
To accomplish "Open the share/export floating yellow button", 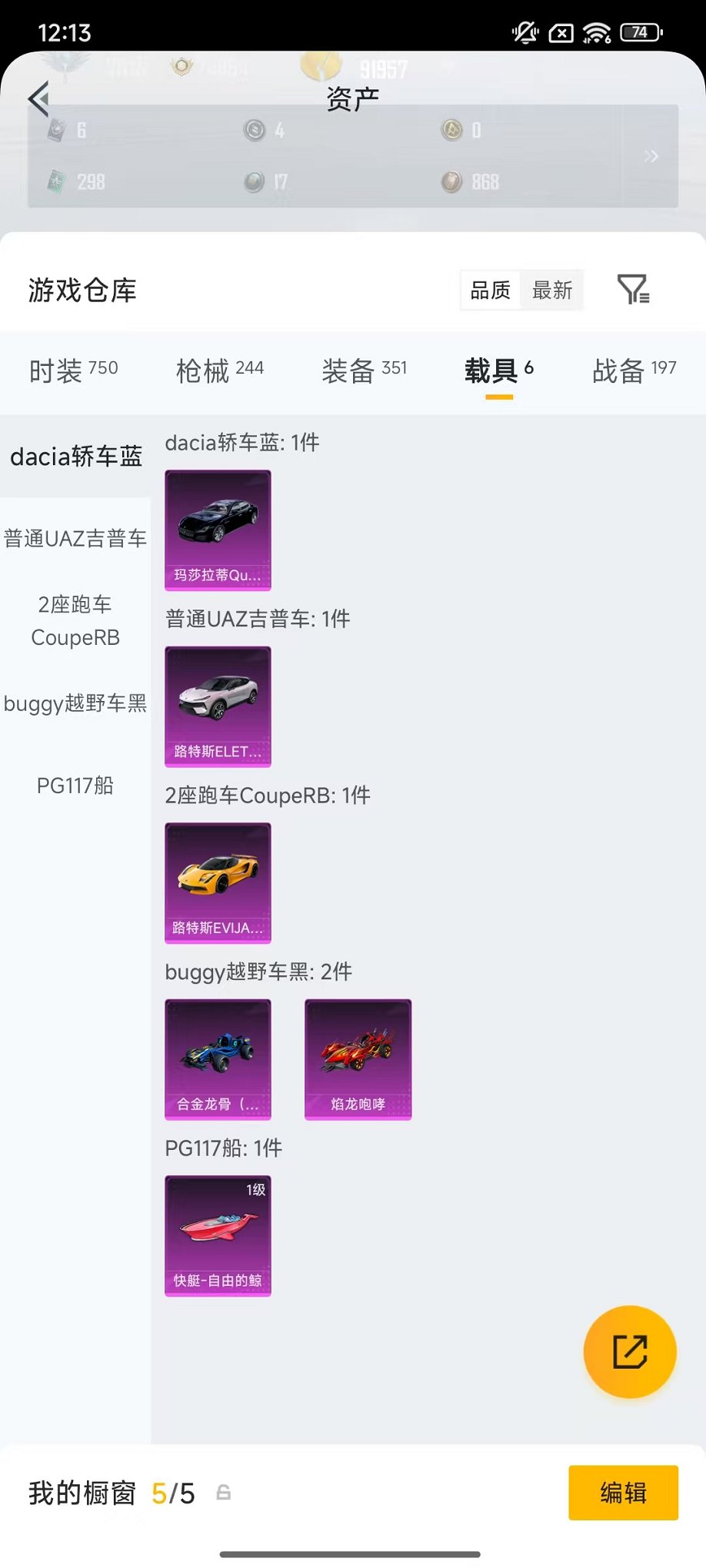I will (x=630, y=1352).
